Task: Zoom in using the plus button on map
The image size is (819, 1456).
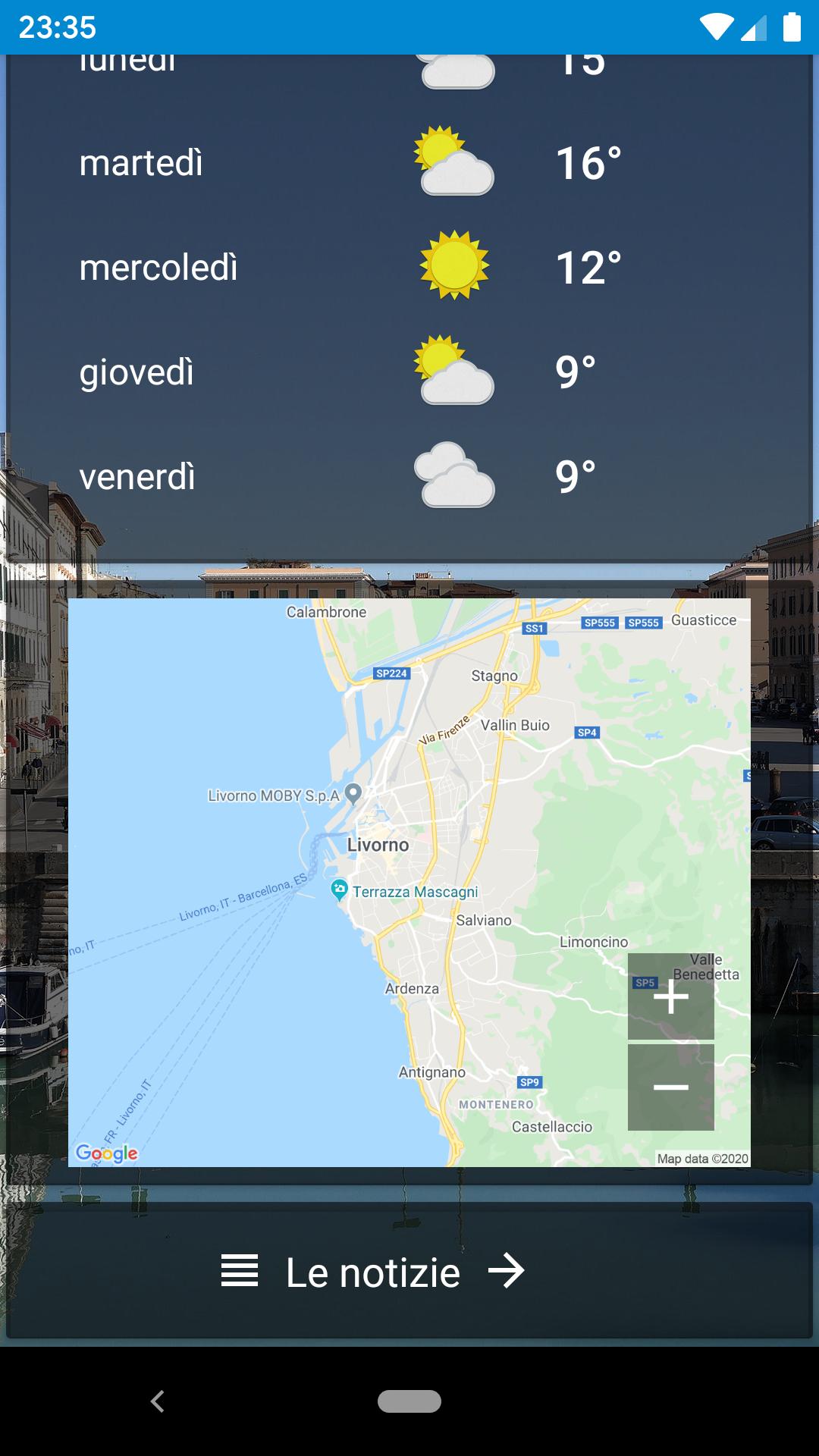Action: 672,999
